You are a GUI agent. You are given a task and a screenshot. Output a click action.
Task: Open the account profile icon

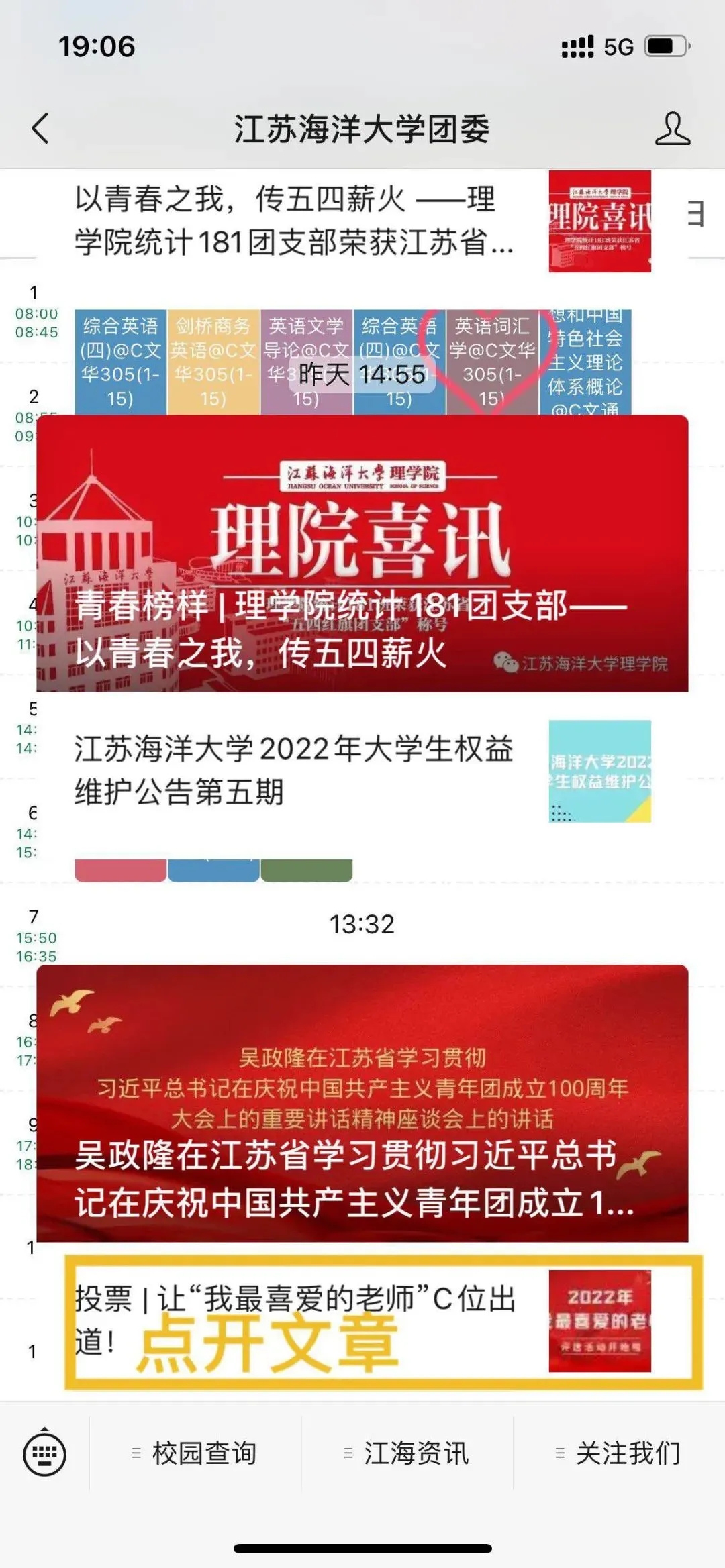pyautogui.click(x=672, y=128)
